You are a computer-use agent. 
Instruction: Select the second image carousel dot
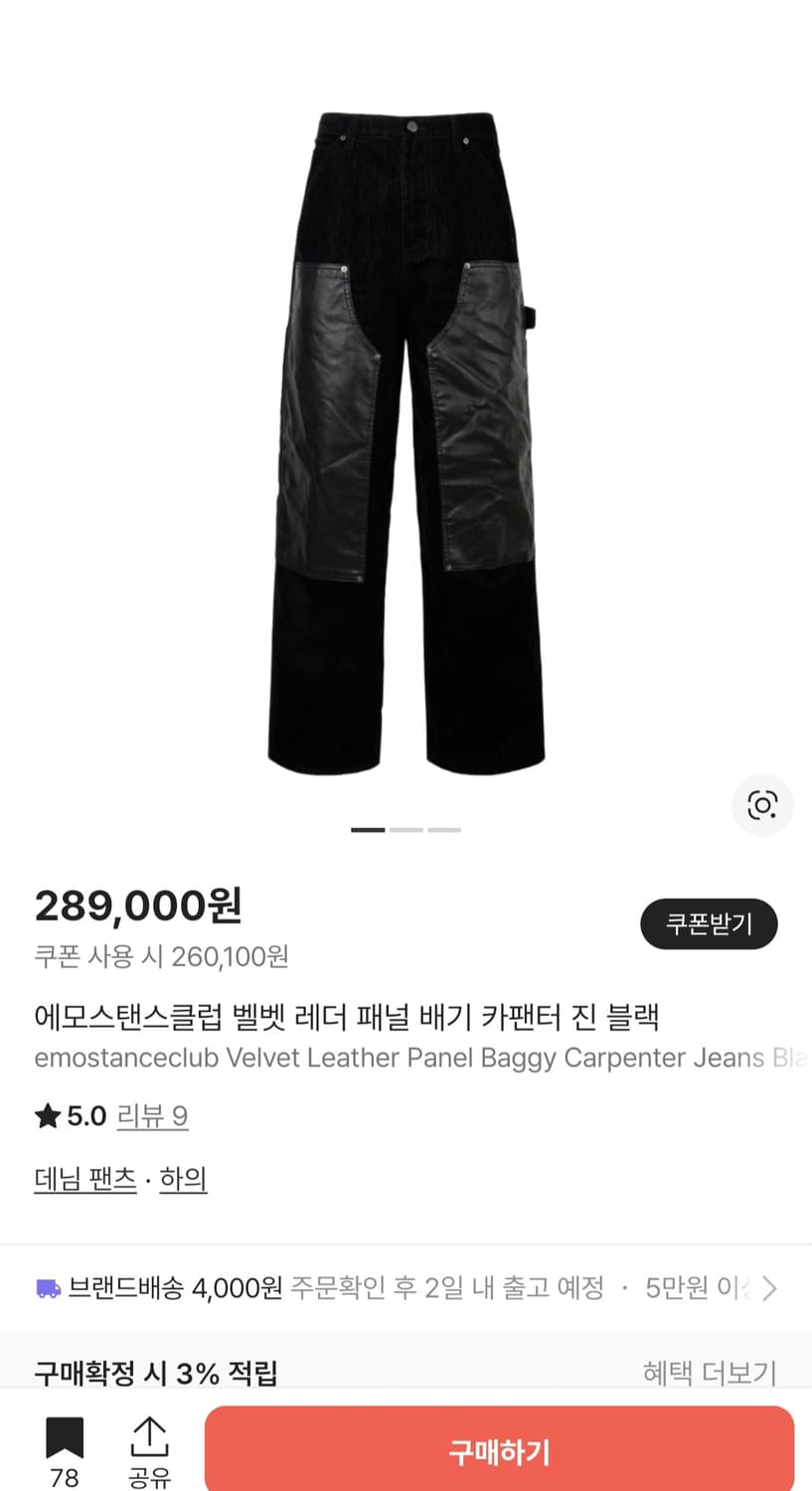coord(405,828)
